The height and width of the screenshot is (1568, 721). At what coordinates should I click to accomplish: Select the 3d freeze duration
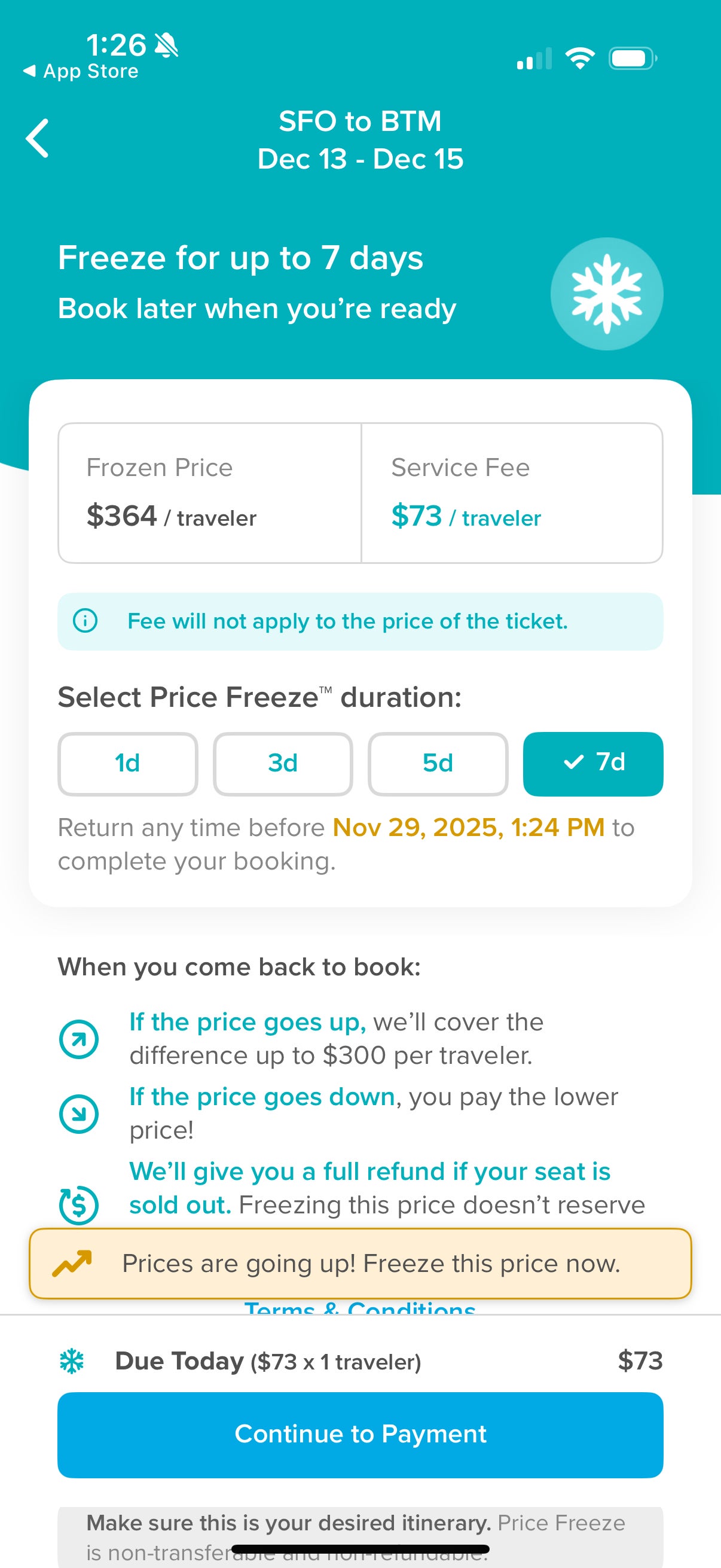click(282, 764)
